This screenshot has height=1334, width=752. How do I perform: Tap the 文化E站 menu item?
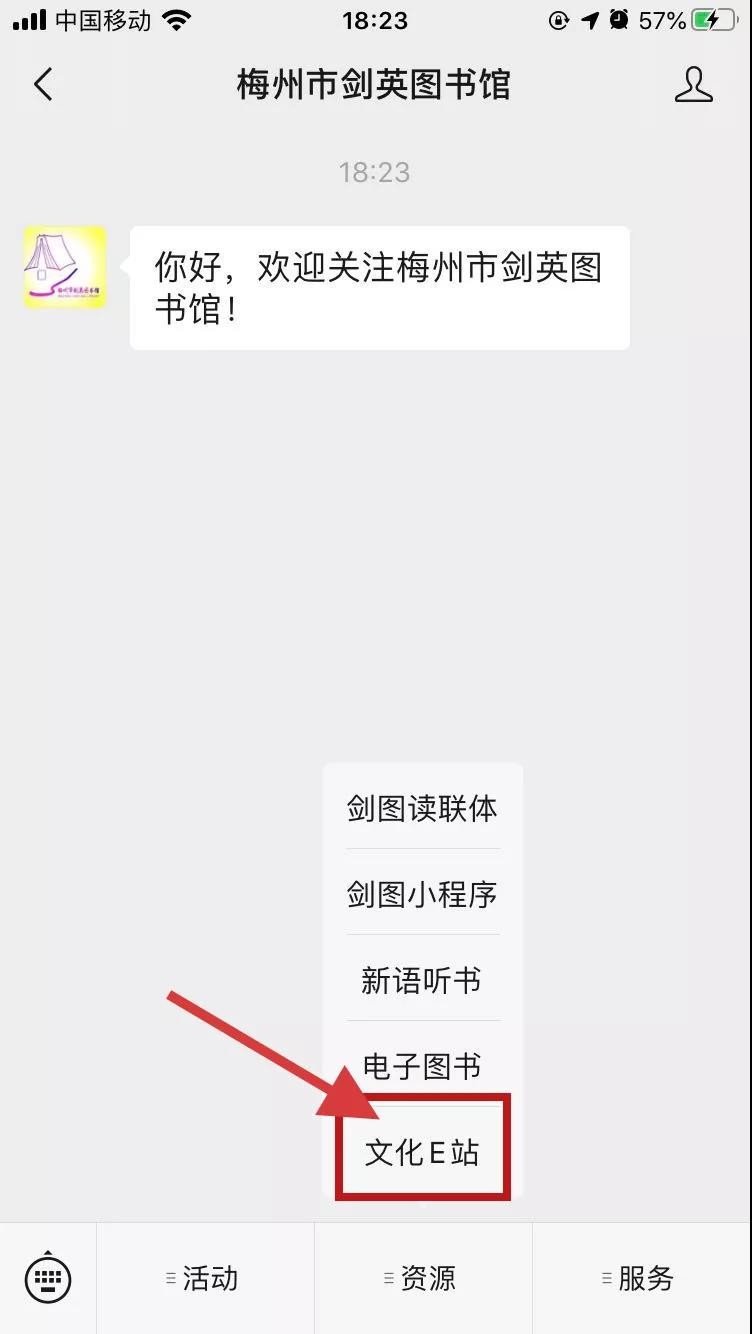422,1152
